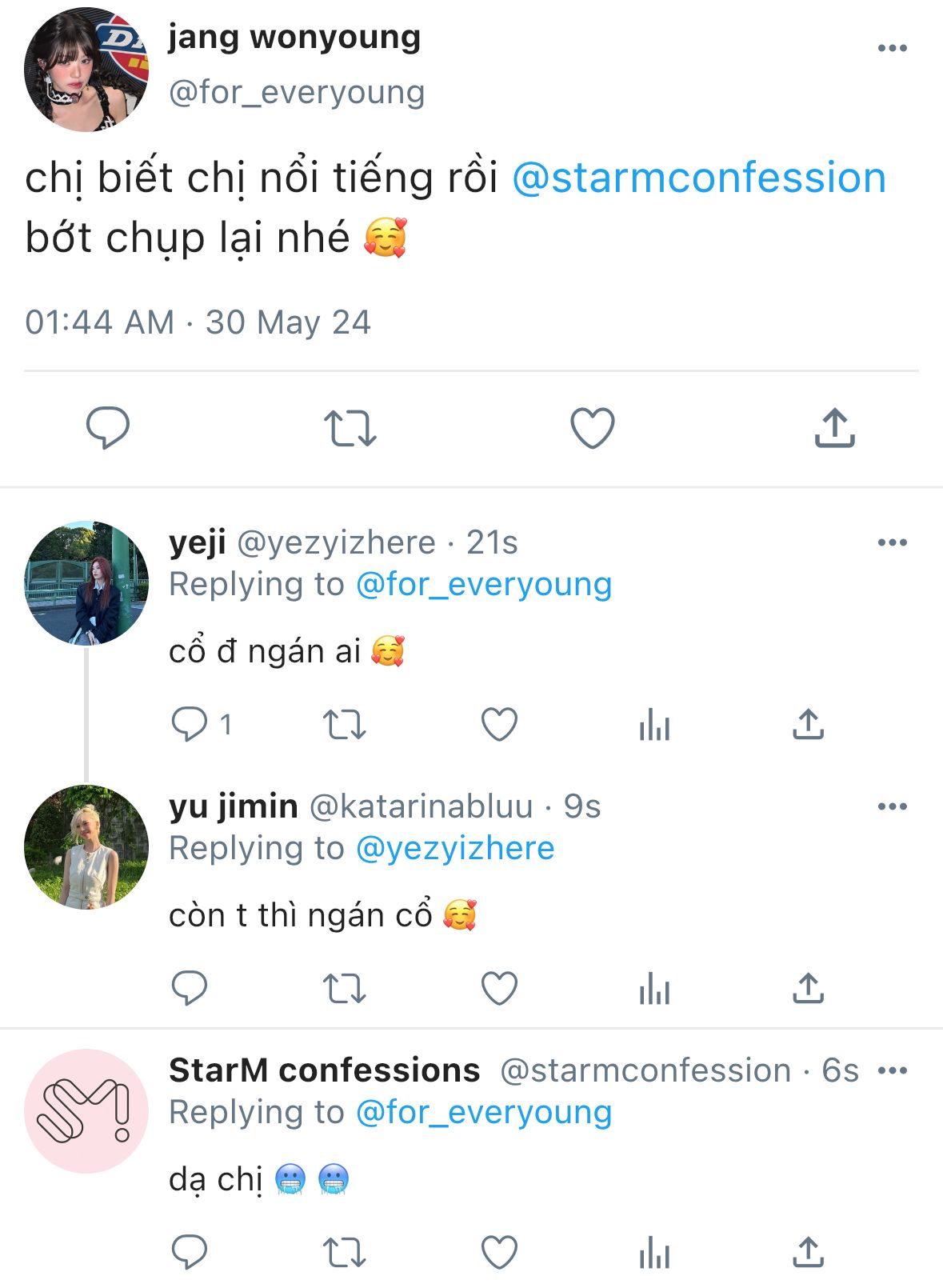Image resolution: width=943 pixels, height=1288 pixels.
Task: Open more options on yeji's reply
Action: pos(891,542)
